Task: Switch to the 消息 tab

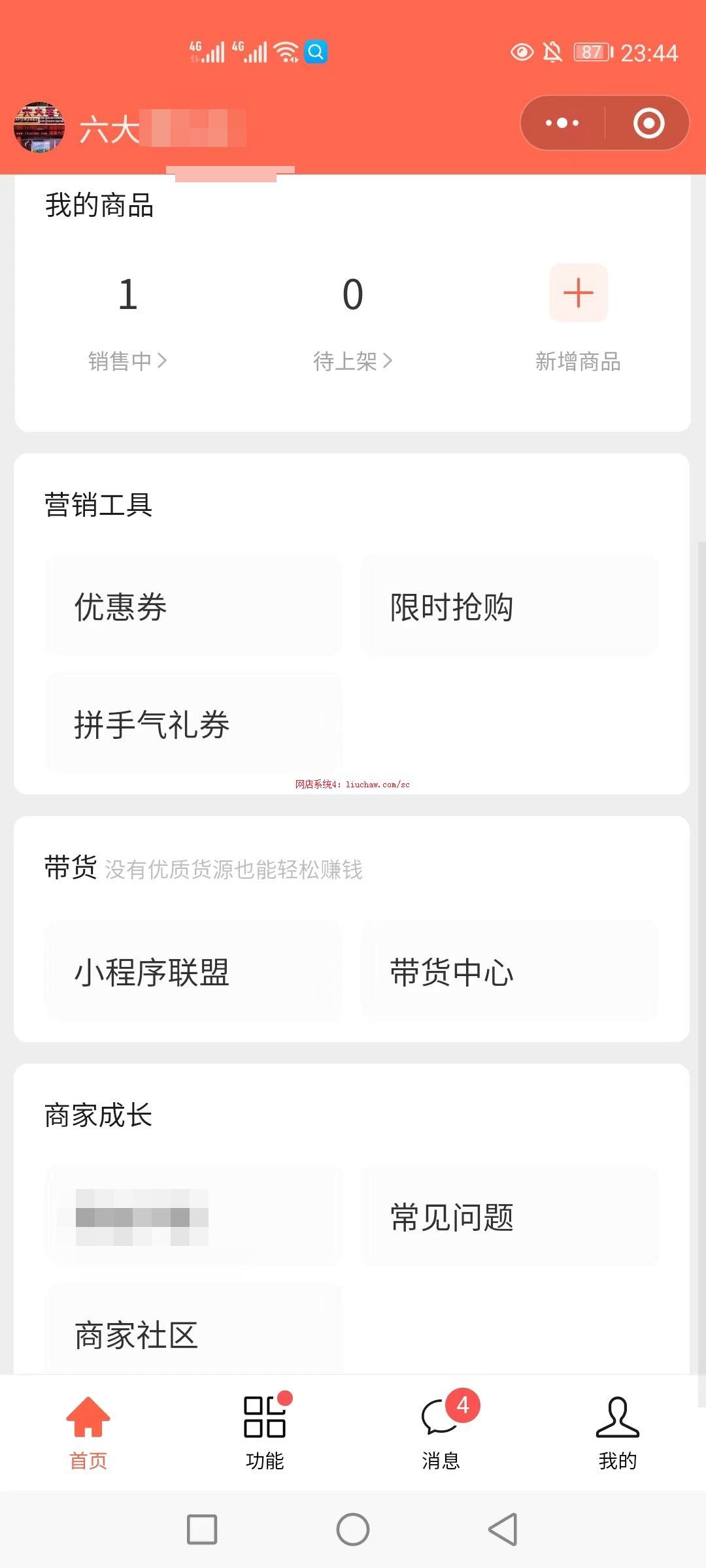Action: (x=441, y=1431)
